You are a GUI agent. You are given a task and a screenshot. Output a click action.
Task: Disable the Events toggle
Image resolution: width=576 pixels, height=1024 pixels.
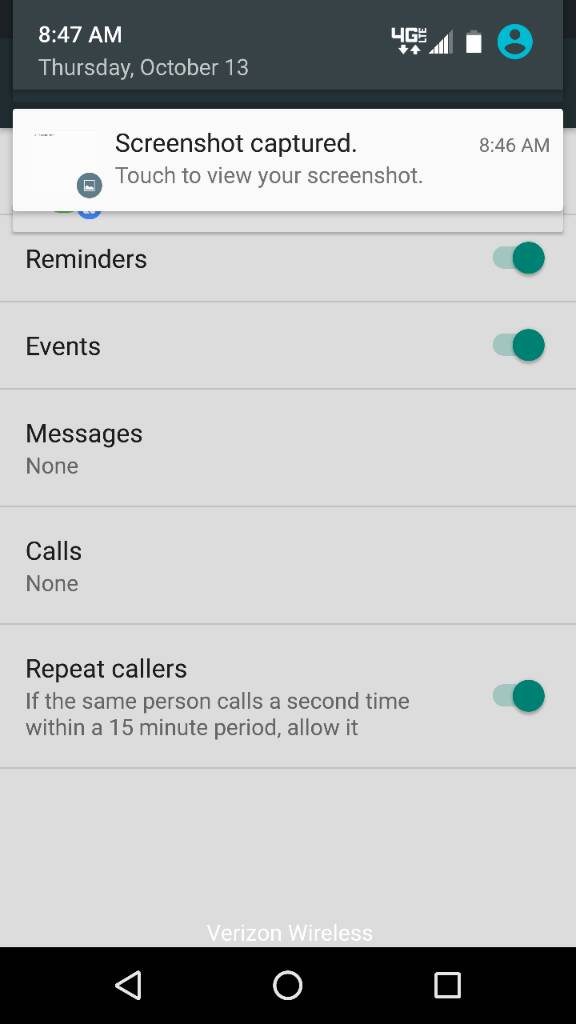pos(519,345)
